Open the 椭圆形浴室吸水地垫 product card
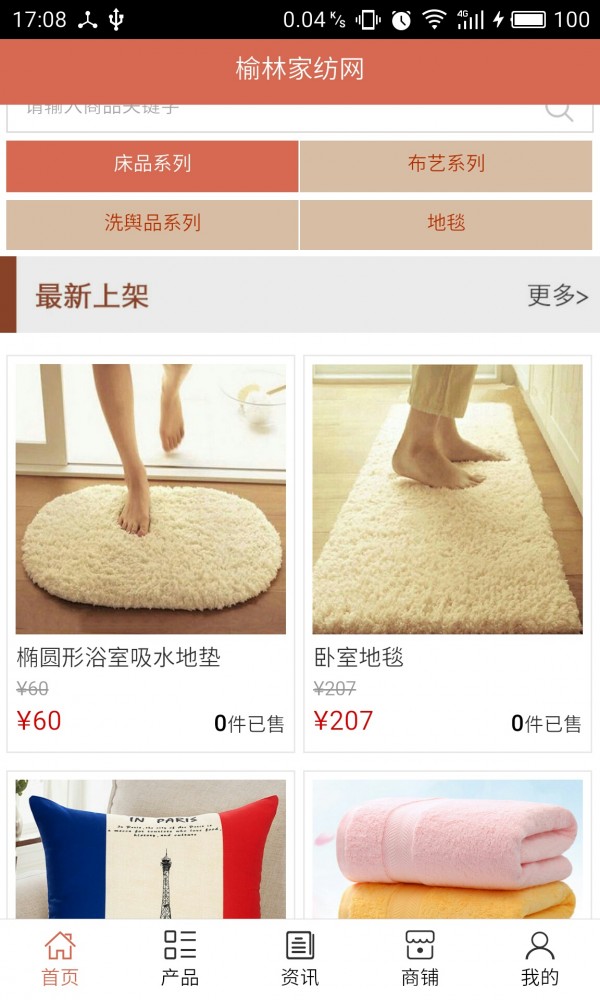This screenshot has width=600, height=1000. click(151, 552)
